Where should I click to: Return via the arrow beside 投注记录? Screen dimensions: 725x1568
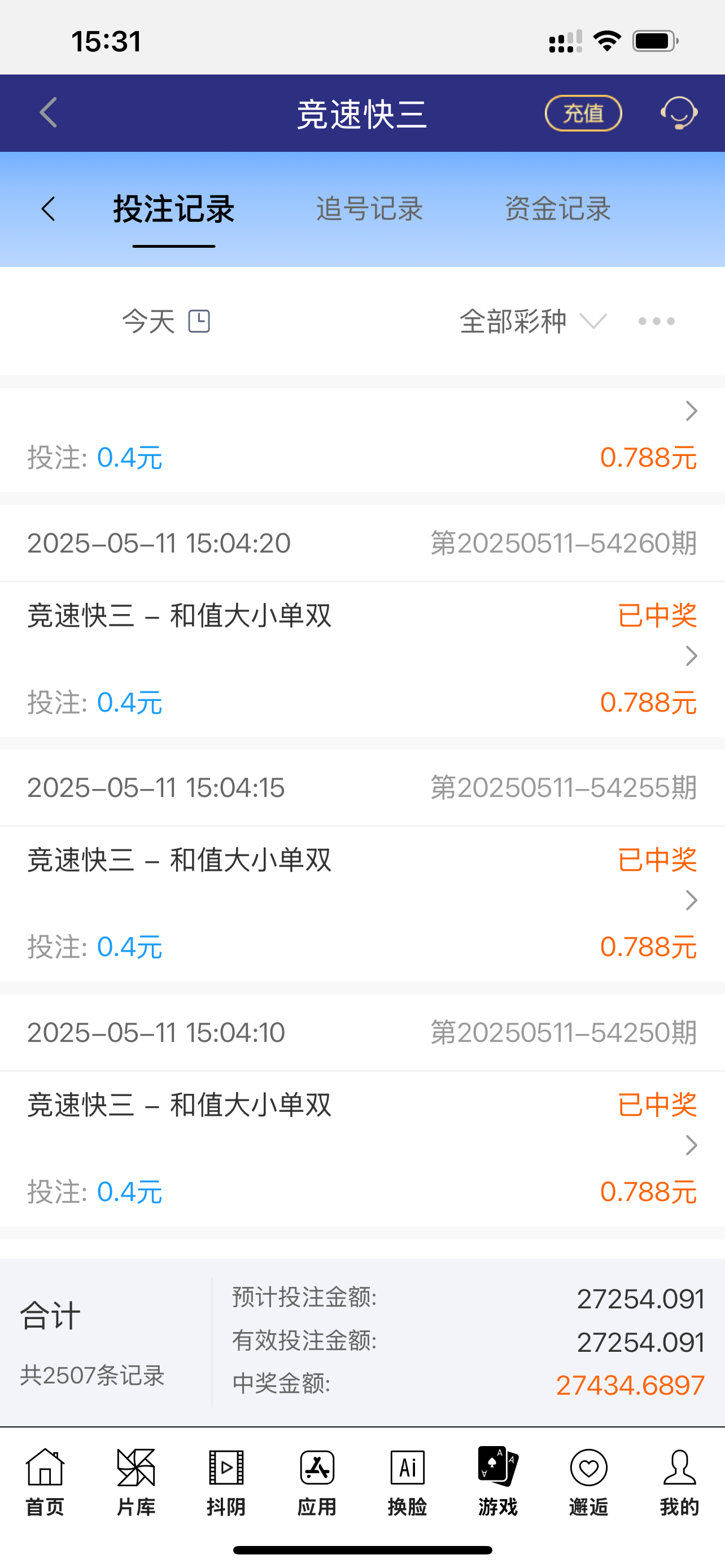tap(49, 209)
